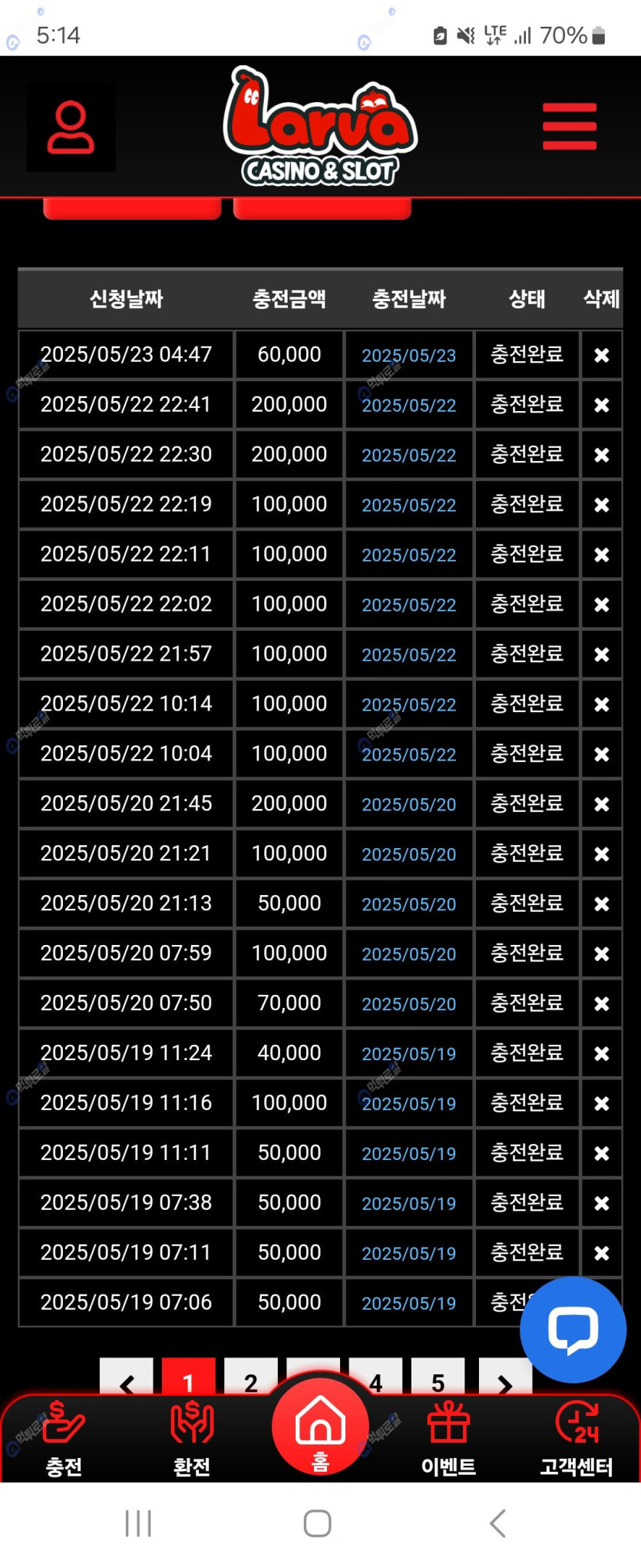Go to page 2 of deposit history
Viewport: 641px width, 1568px height.
click(250, 1382)
